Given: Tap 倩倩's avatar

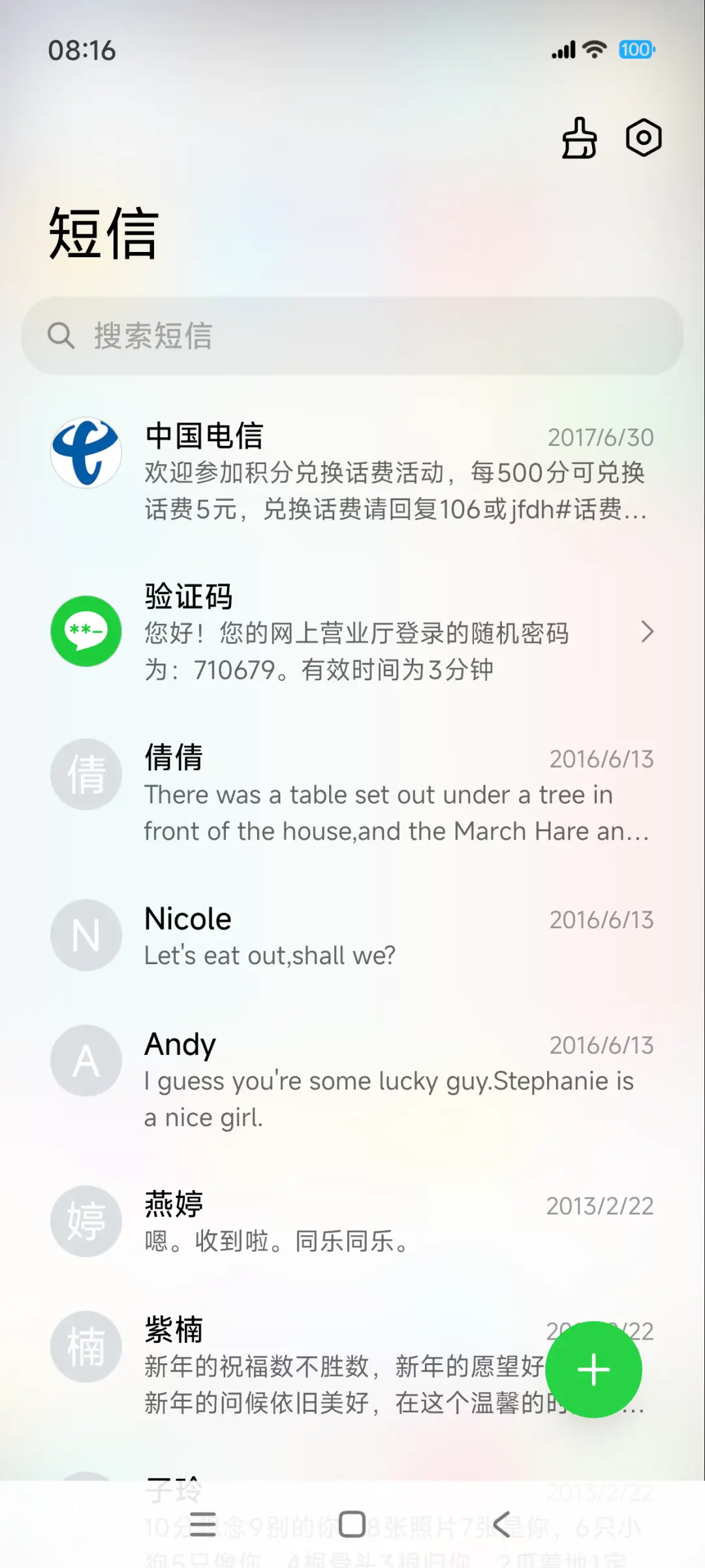Looking at the screenshot, I should click(x=85, y=774).
